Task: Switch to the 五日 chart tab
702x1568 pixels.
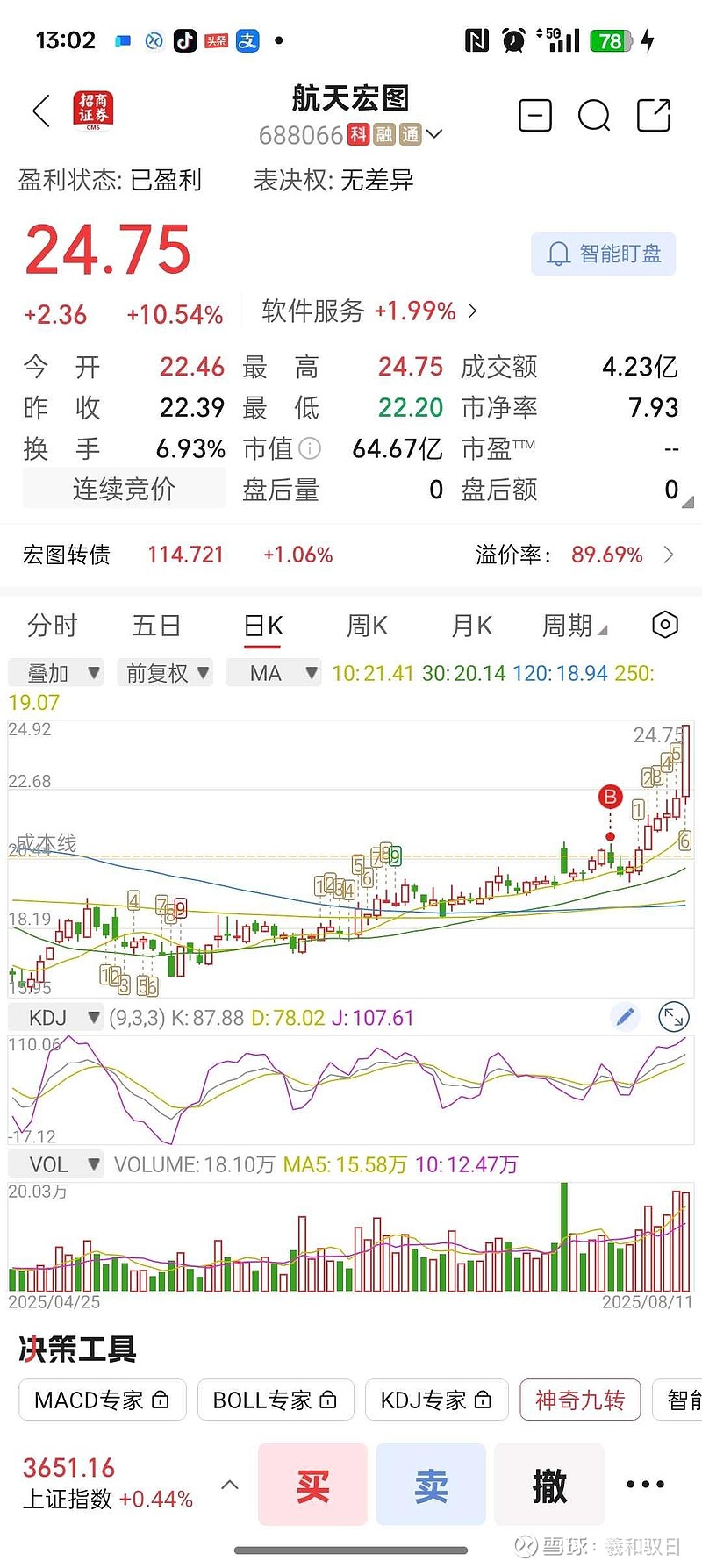Action: tap(156, 626)
